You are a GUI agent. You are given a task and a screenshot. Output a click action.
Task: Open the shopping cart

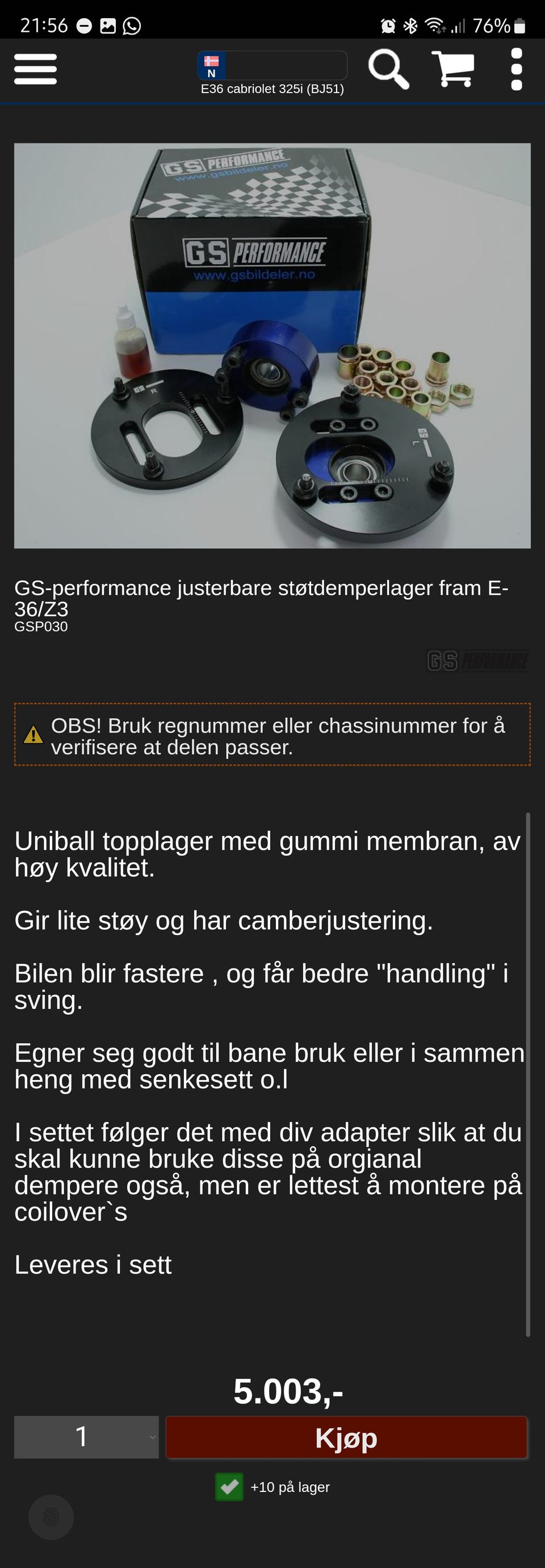453,69
